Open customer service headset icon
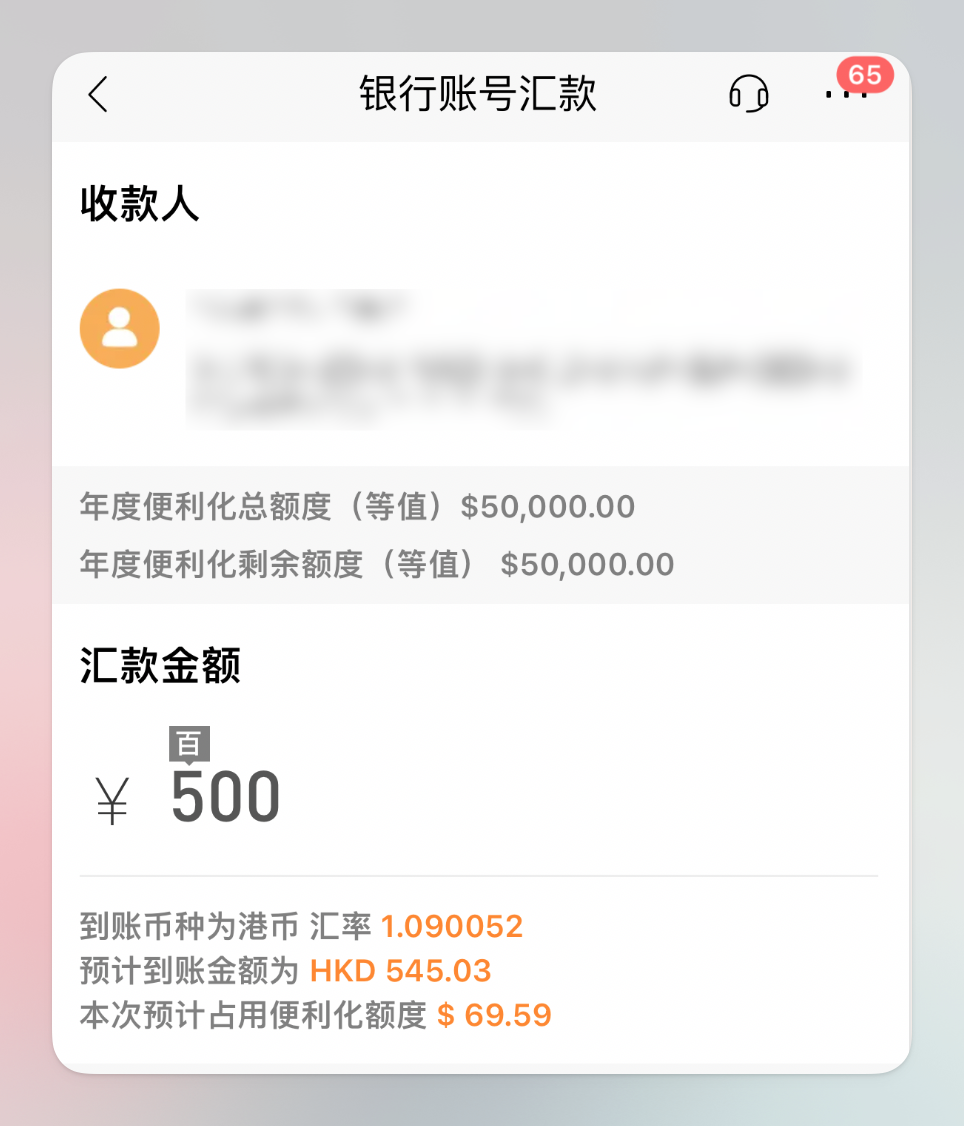 (x=748, y=95)
